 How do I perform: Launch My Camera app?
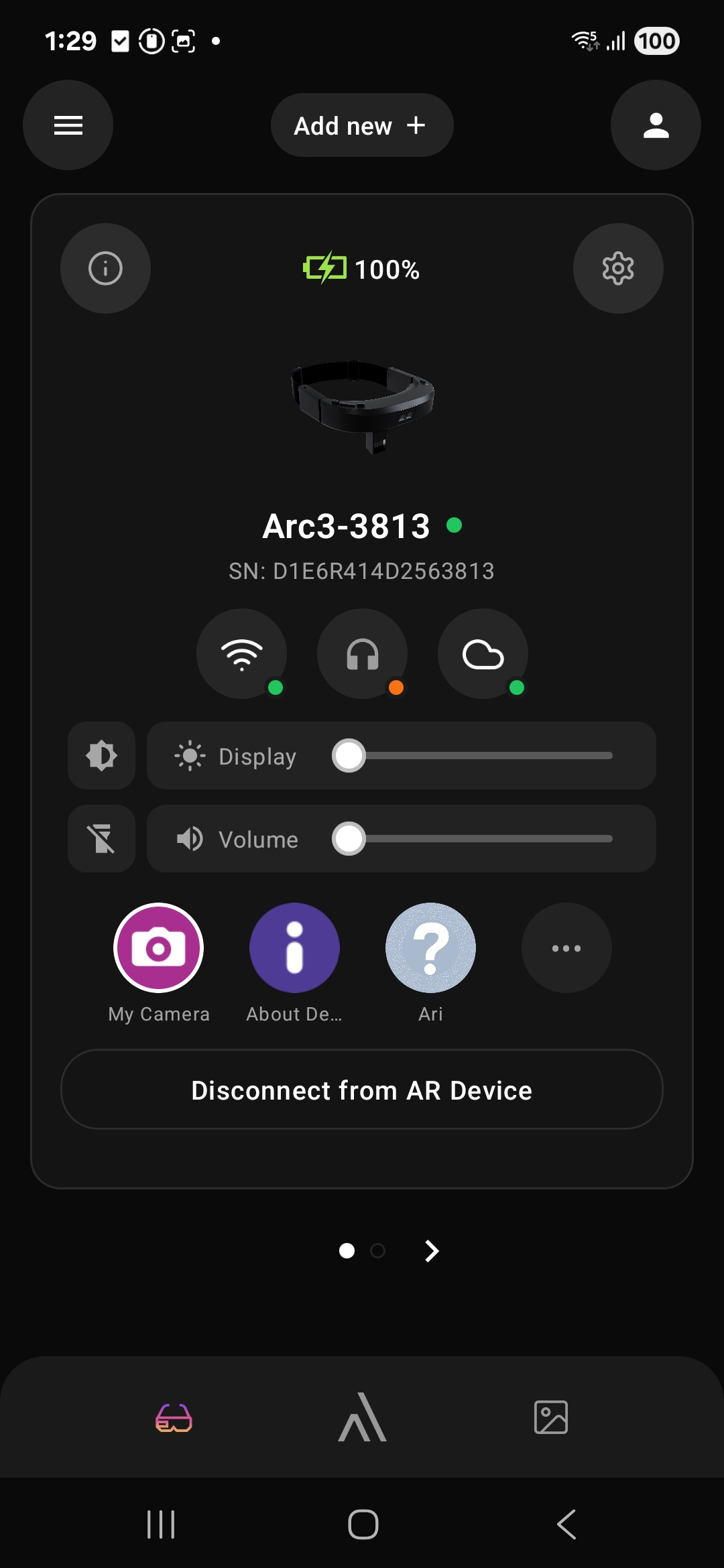pos(158,948)
